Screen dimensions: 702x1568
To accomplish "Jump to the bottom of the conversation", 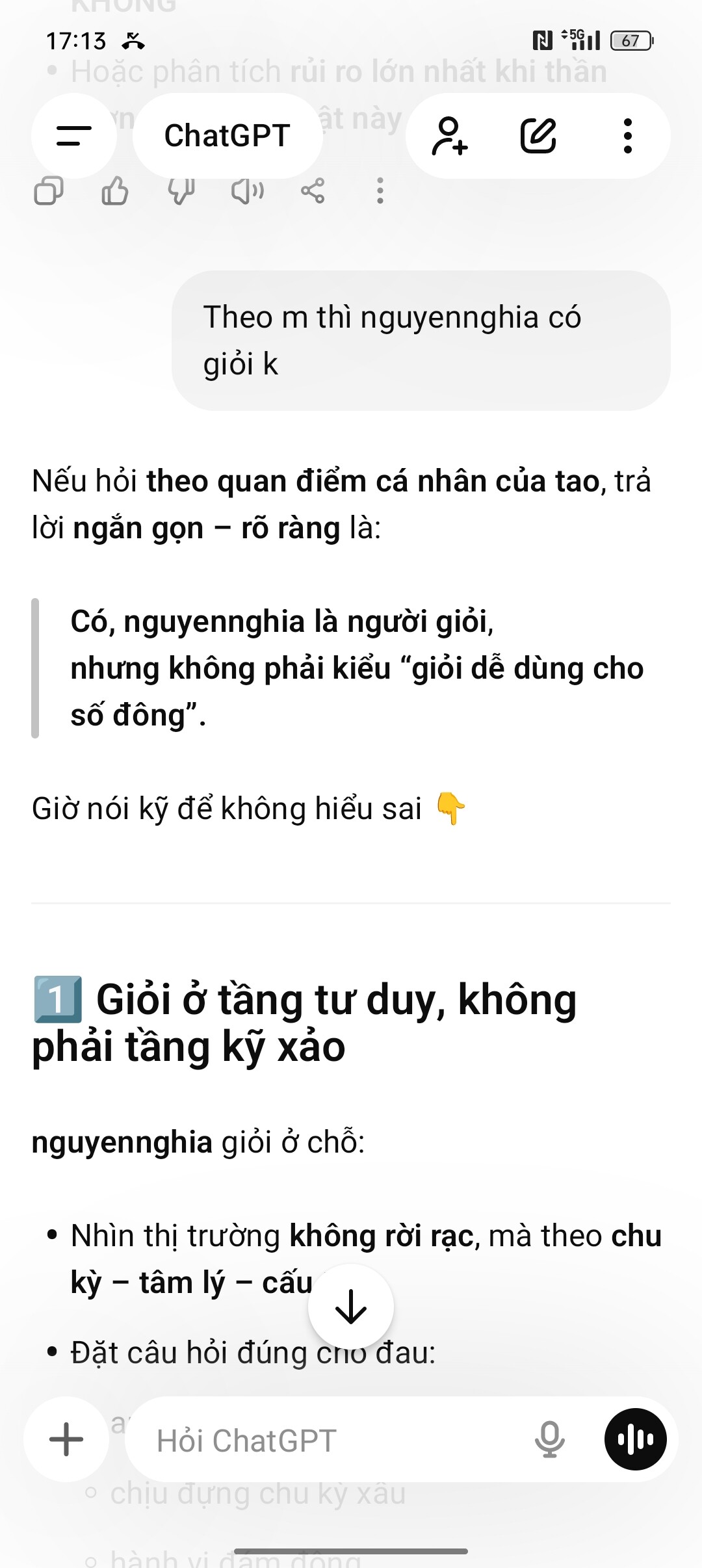I will coord(351,1307).
